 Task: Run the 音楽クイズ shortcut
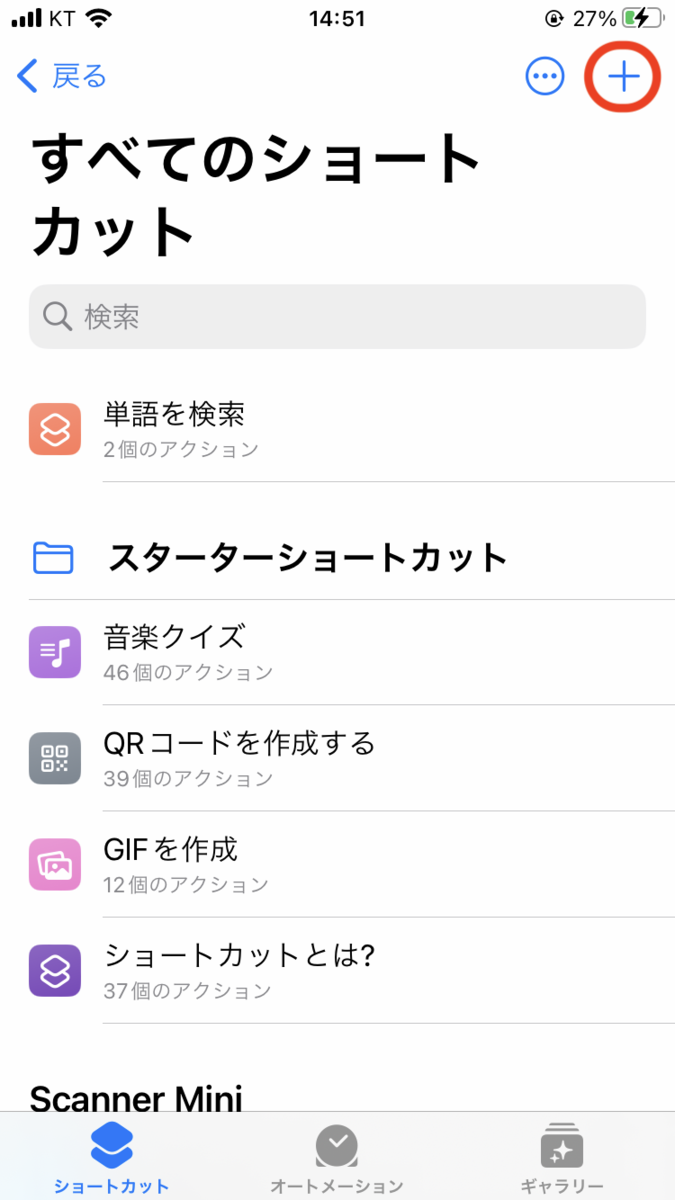click(x=337, y=652)
